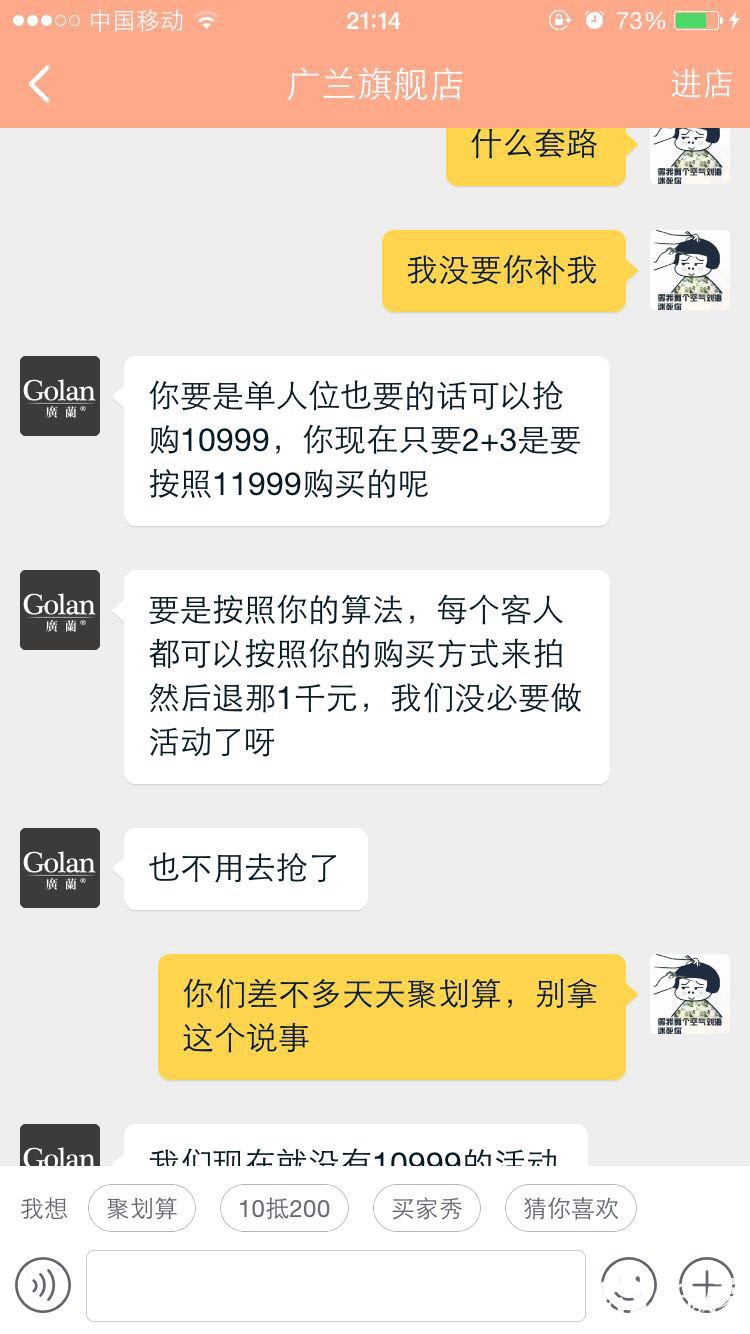Choose the 10抵200 suggestion chip

(x=284, y=1208)
